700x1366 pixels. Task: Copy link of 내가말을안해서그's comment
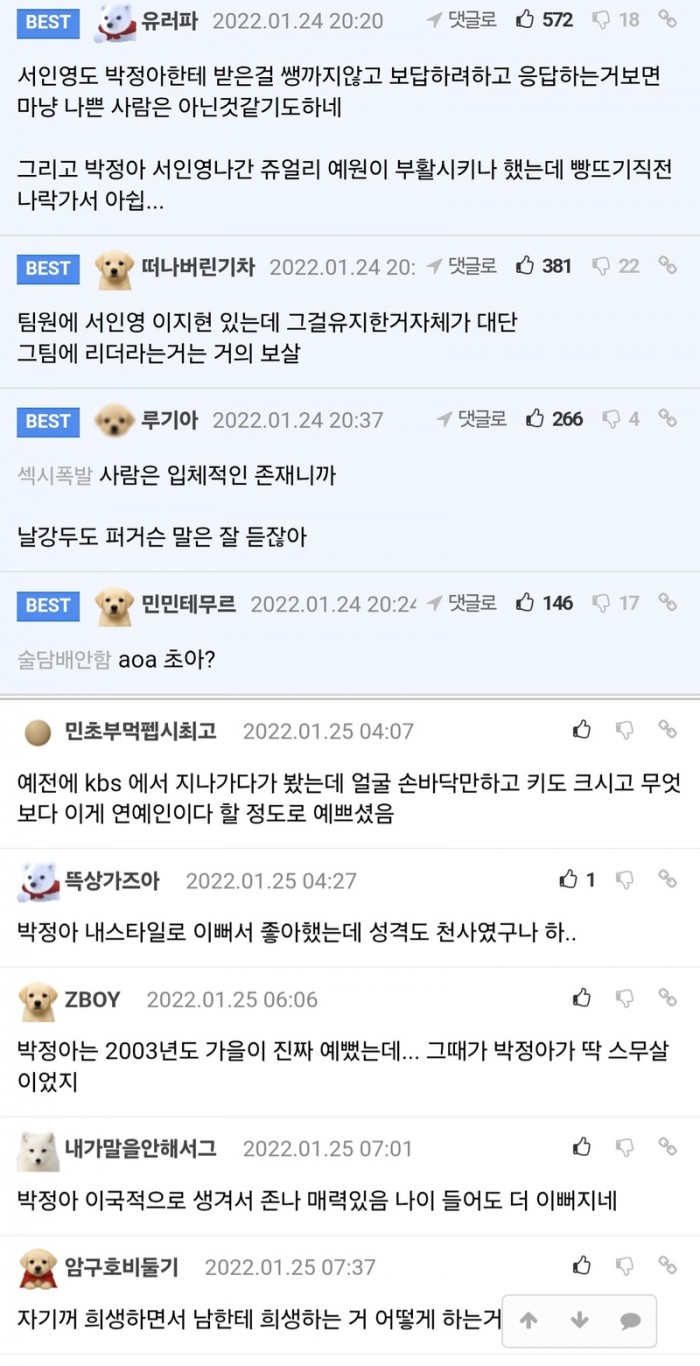(x=667, y=1147)
